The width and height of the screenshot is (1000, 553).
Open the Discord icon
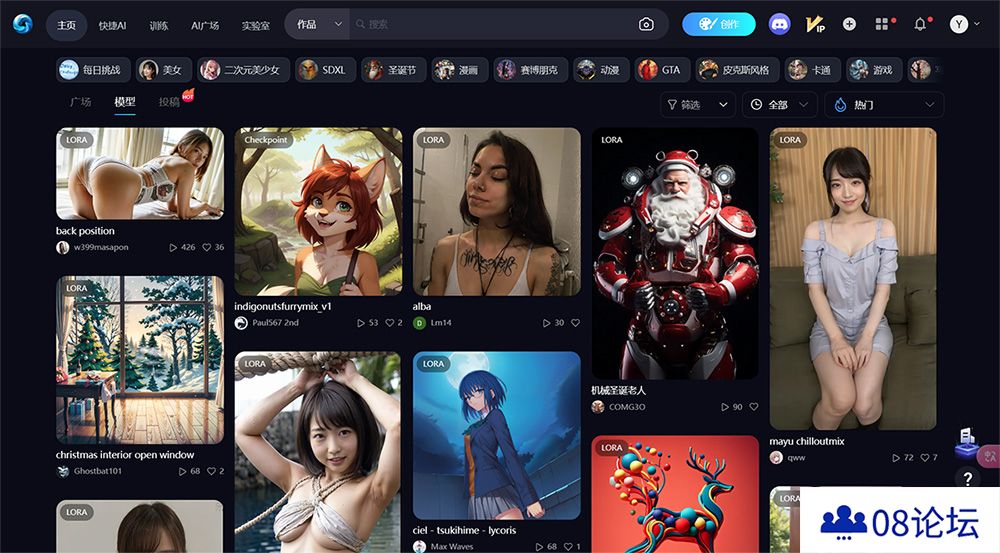pyautogui.click(x=779, y=24)
